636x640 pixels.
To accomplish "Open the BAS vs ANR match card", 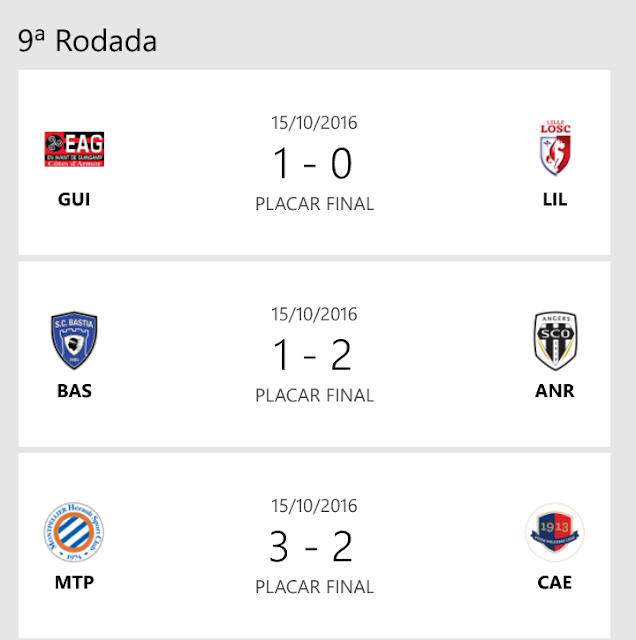I will tap(314, 354).
